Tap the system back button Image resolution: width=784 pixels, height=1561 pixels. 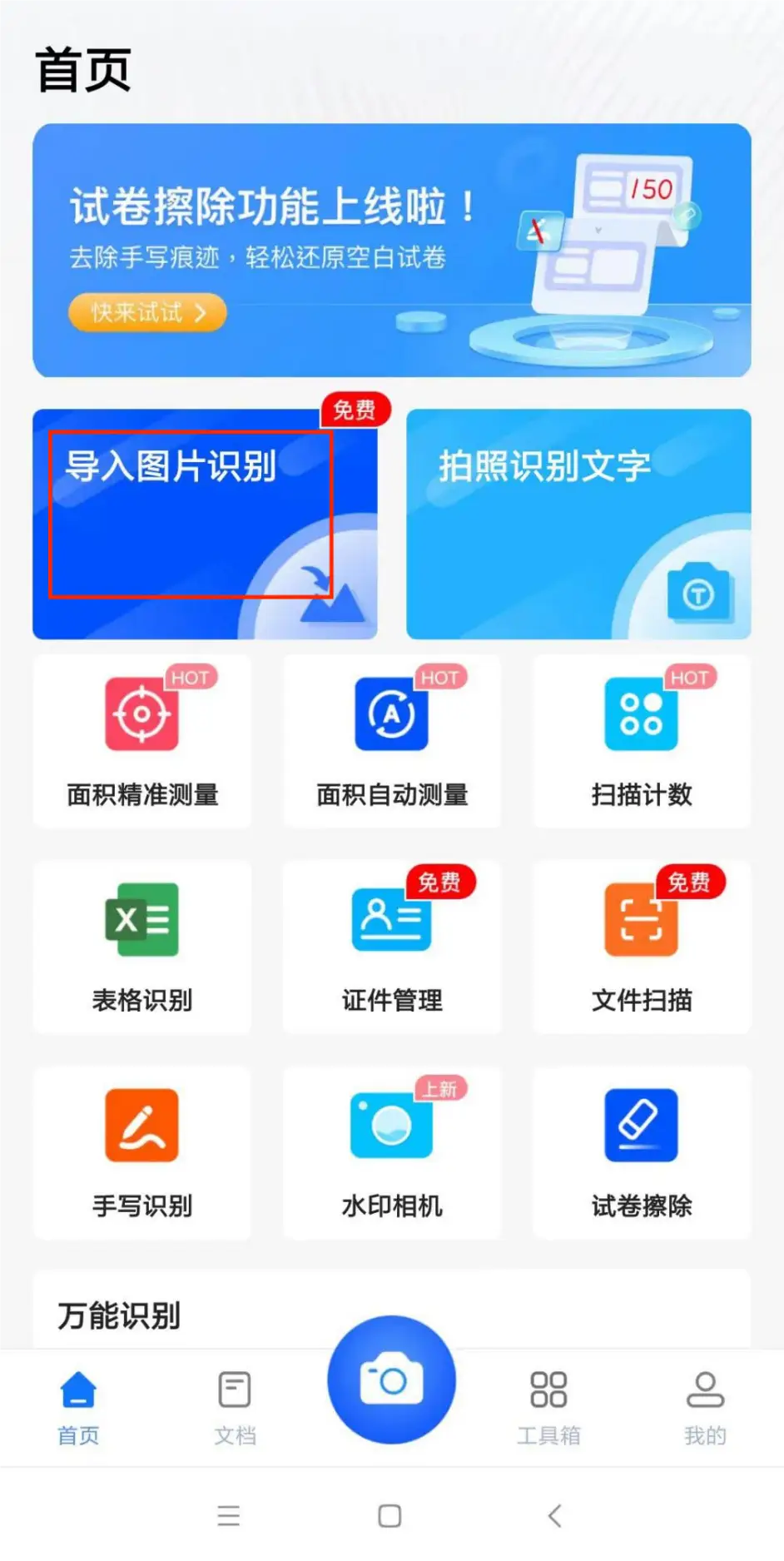tap(555, 1515)
